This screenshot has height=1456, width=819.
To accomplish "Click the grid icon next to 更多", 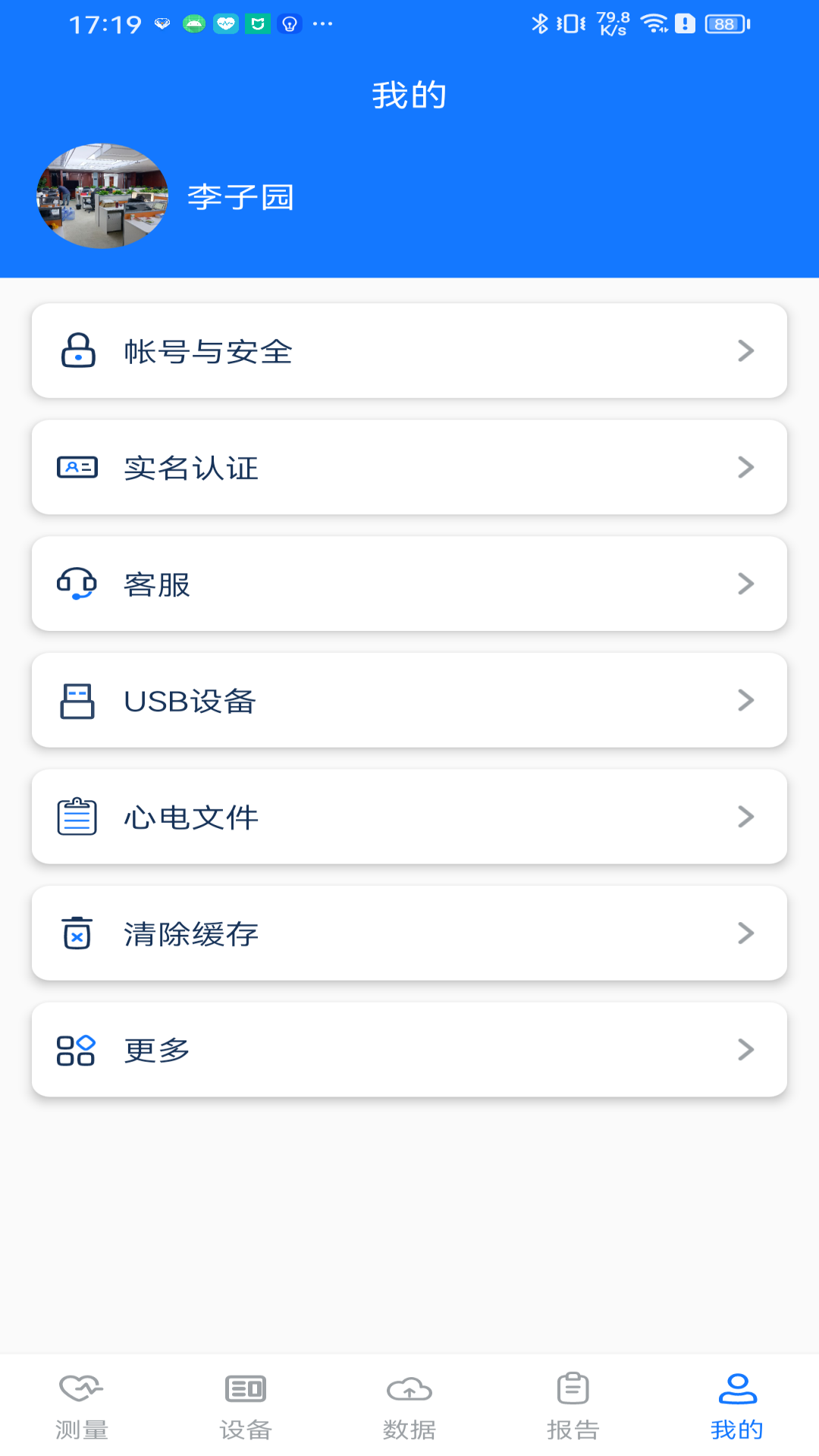I will [x=77, y=1050].
